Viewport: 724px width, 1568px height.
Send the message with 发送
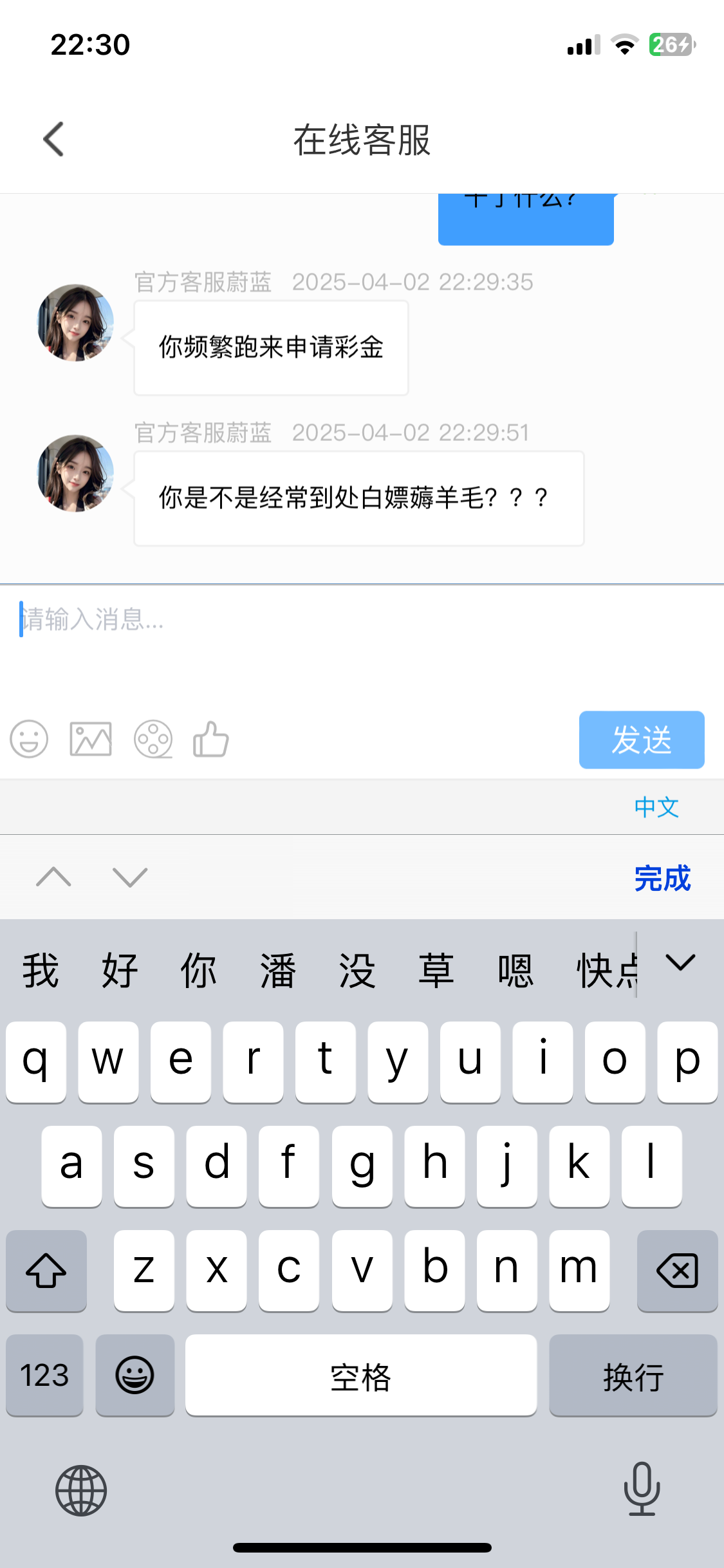[641, 740]
